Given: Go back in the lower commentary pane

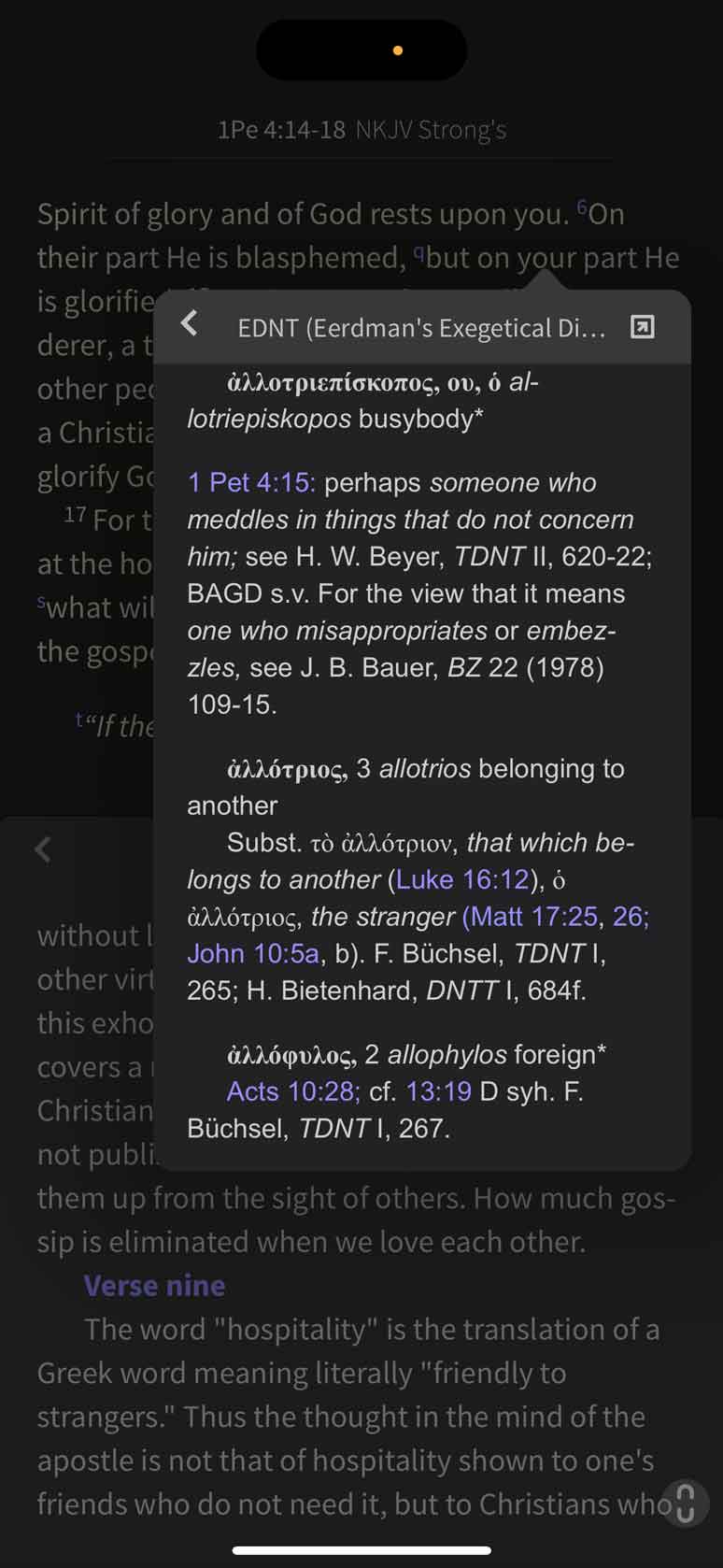Looking at the screenshot, I should click(43, 849).
